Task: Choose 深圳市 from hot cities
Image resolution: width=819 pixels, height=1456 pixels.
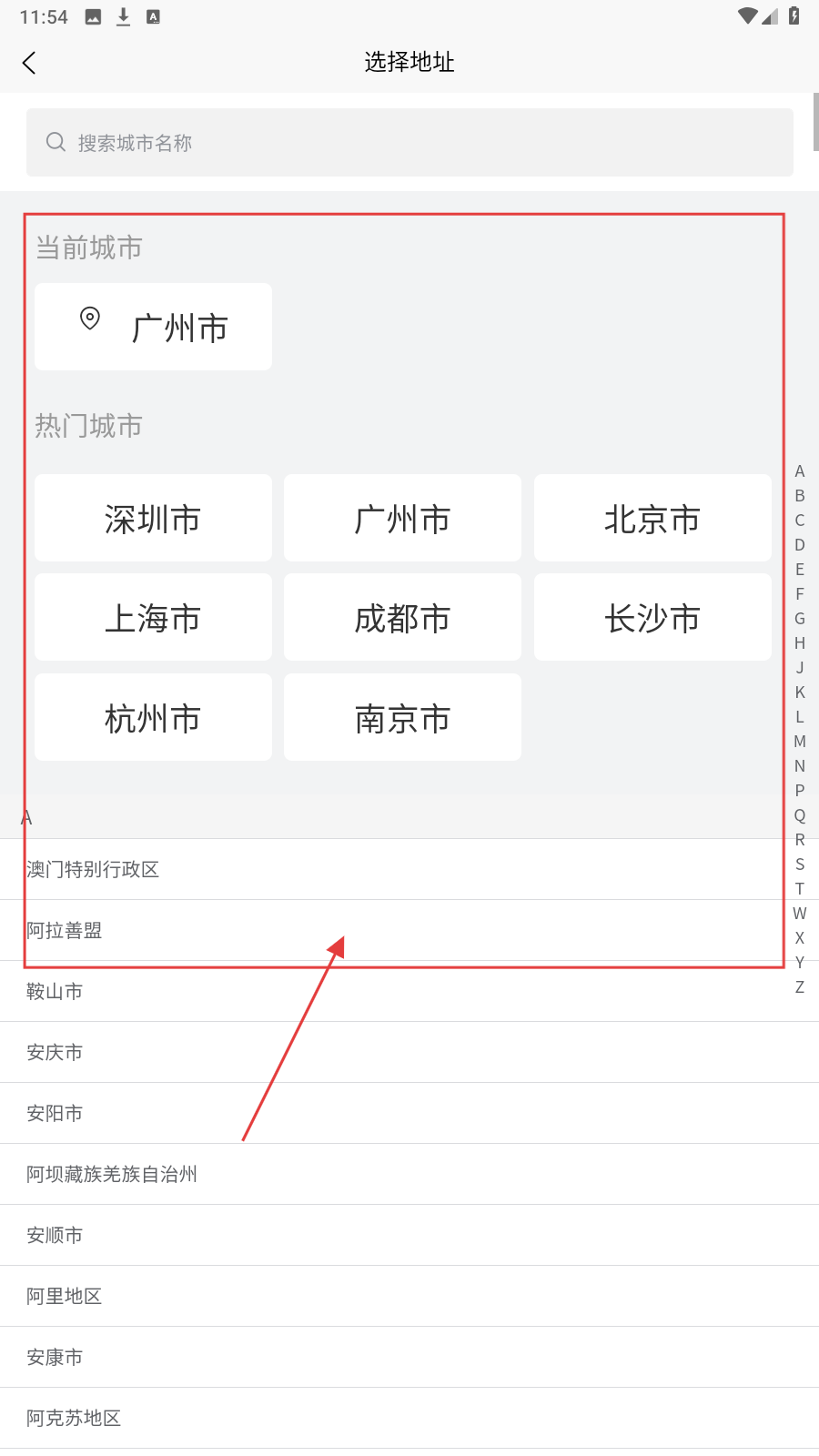Action: [x=153, y=519]
